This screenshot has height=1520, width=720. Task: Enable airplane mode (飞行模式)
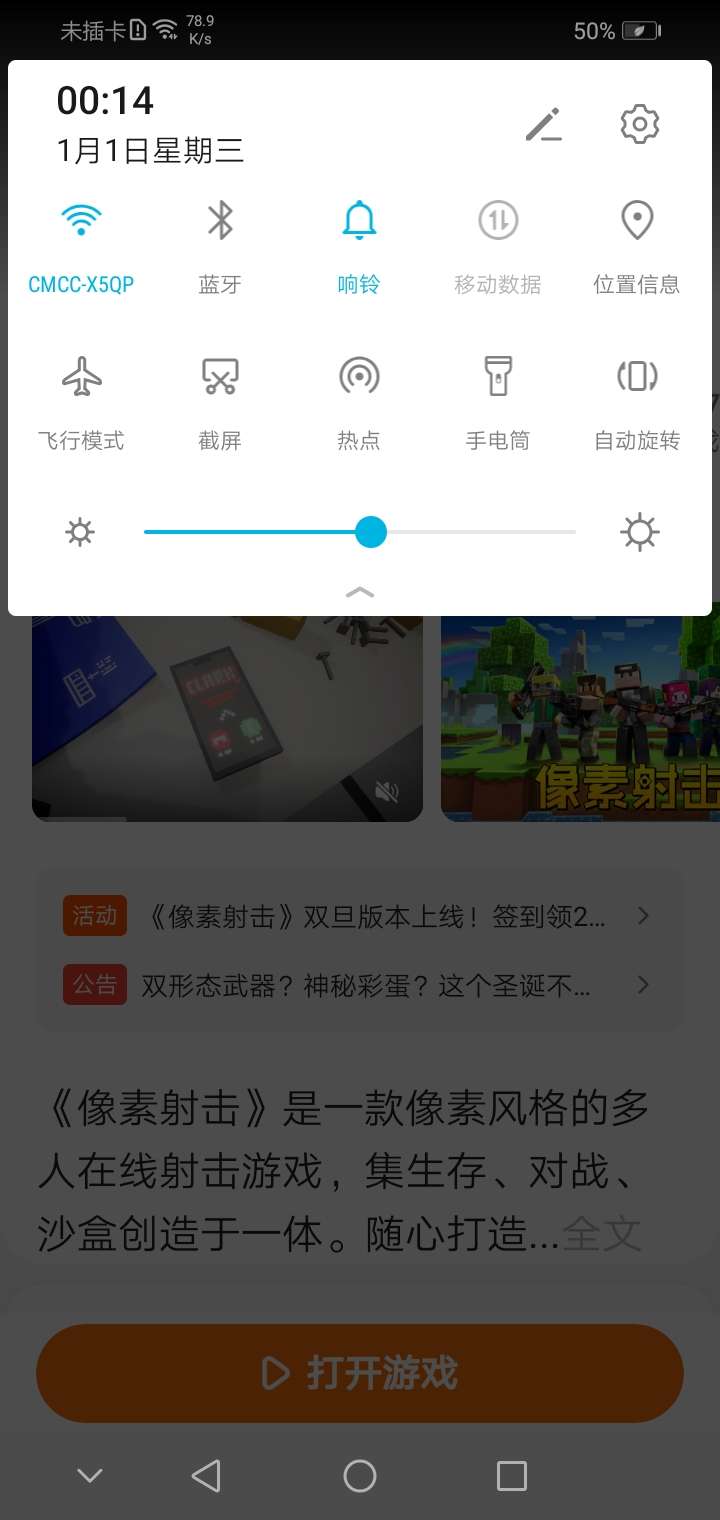(x=81, y=377)
